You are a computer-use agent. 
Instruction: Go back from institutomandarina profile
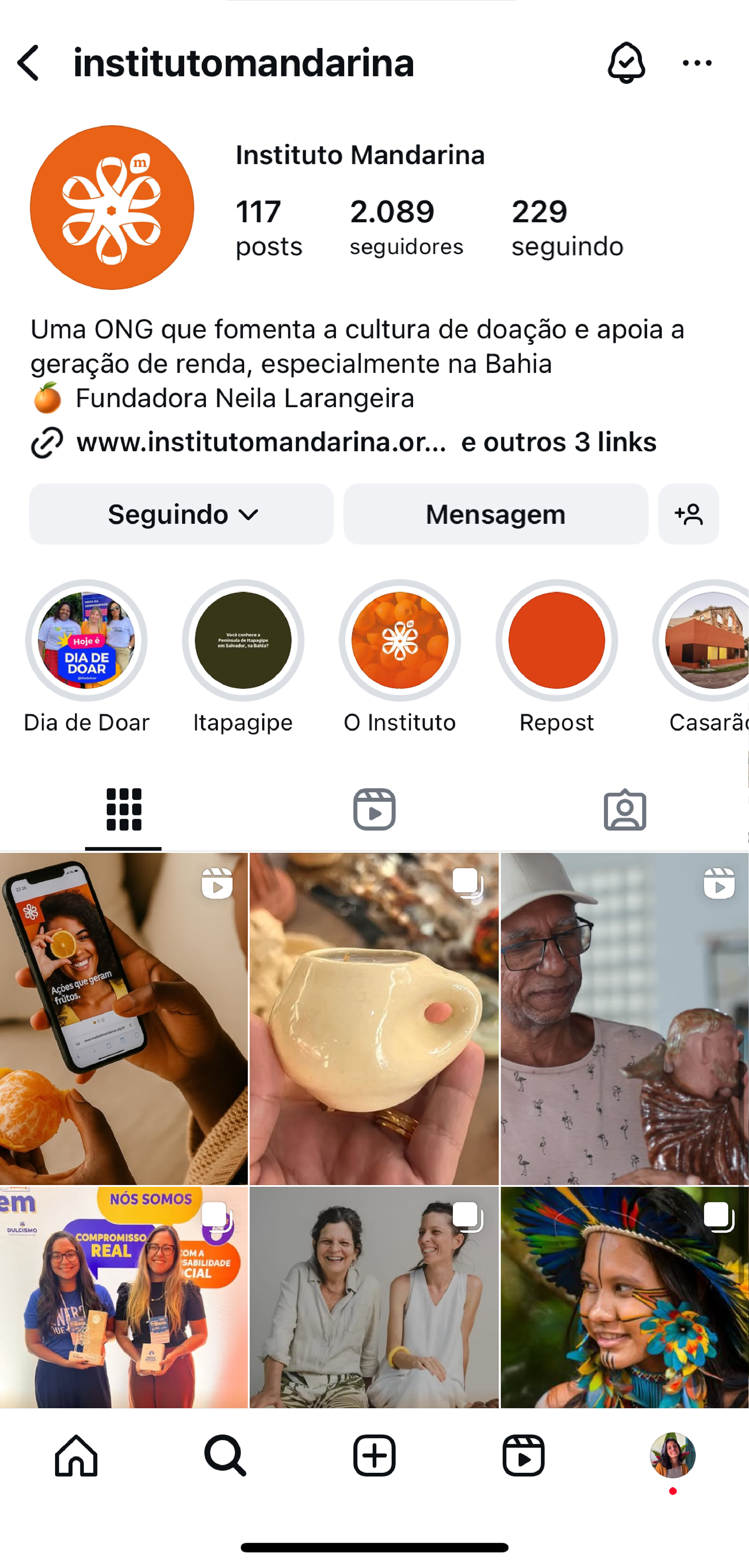tap(28, 63)
